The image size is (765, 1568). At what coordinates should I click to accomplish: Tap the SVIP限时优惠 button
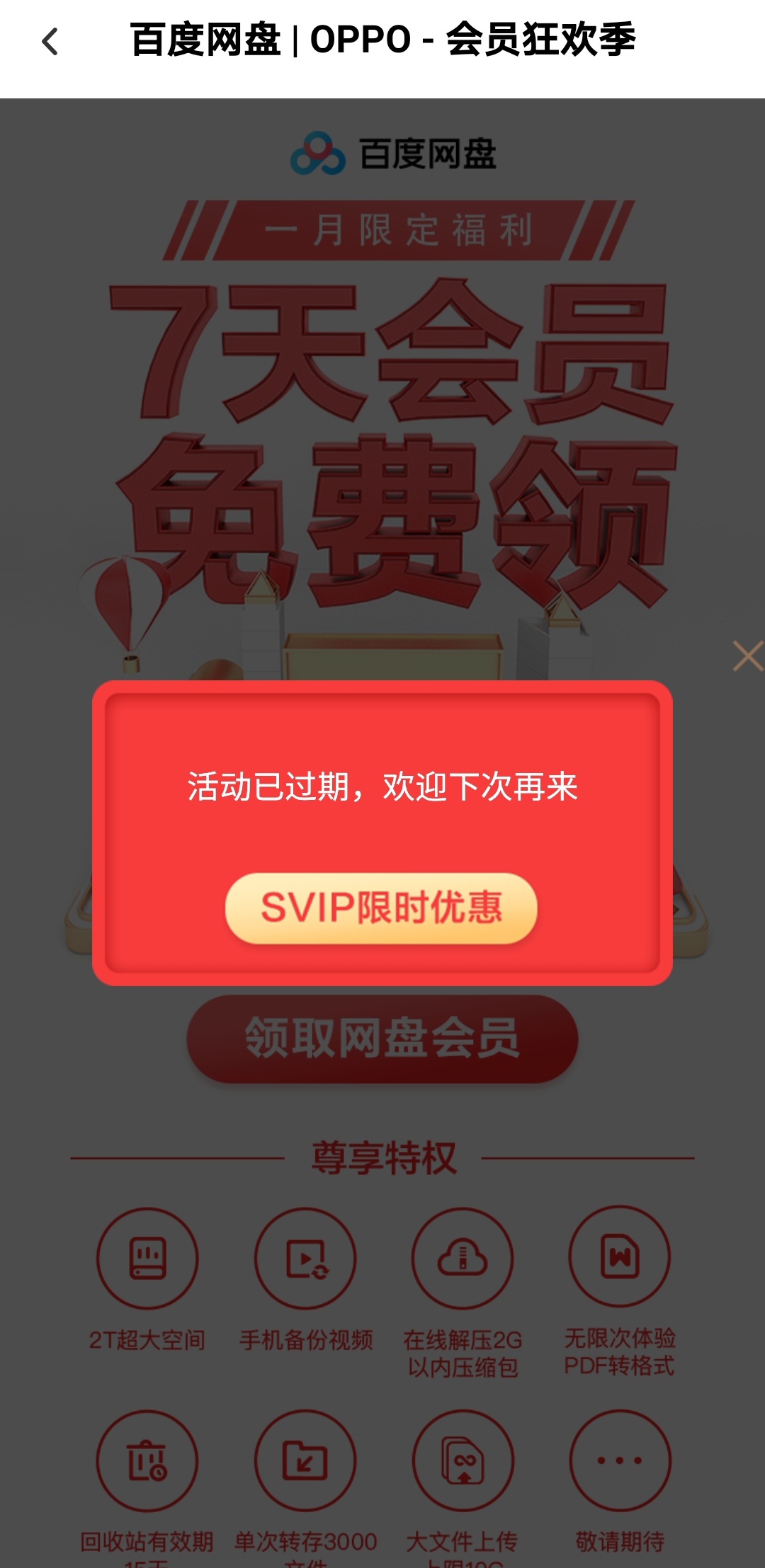click(x=381, y=908)
